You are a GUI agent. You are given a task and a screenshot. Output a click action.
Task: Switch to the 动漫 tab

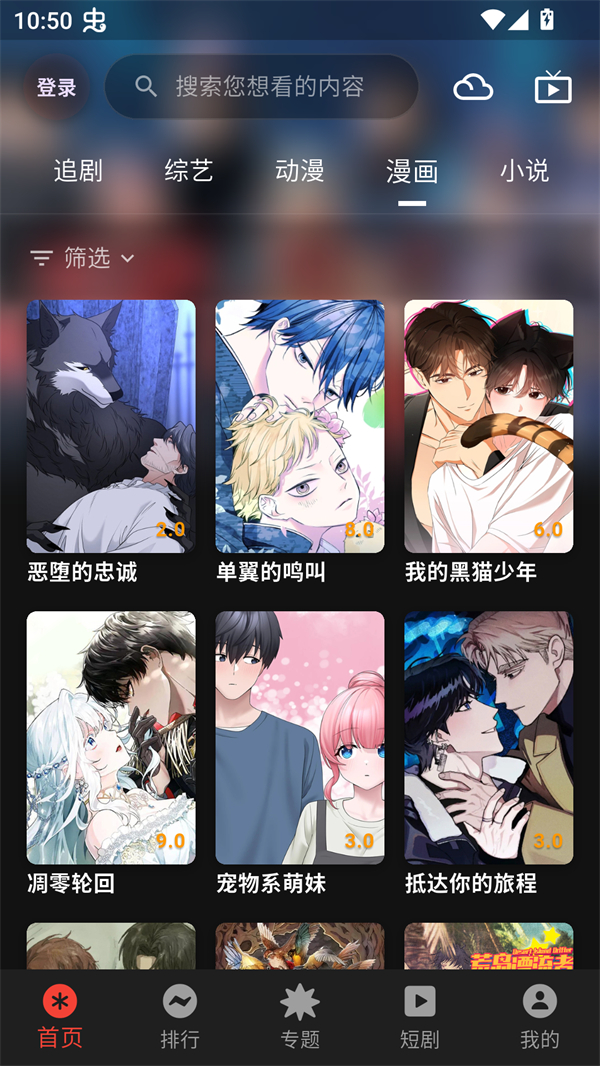click(x=300, y=171)
